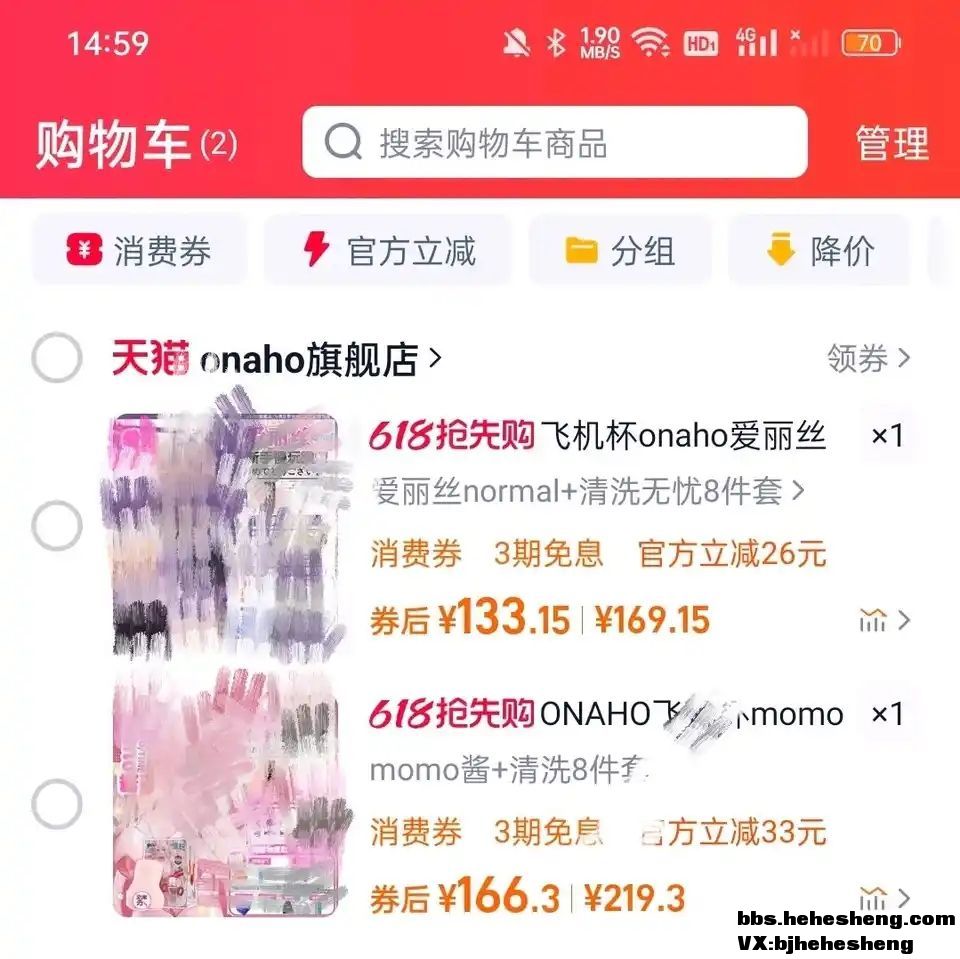The image size is (960, 959).
Task: Tap 领券 to get store coupons
Action: pyautogui.click(x=868, y=358)
